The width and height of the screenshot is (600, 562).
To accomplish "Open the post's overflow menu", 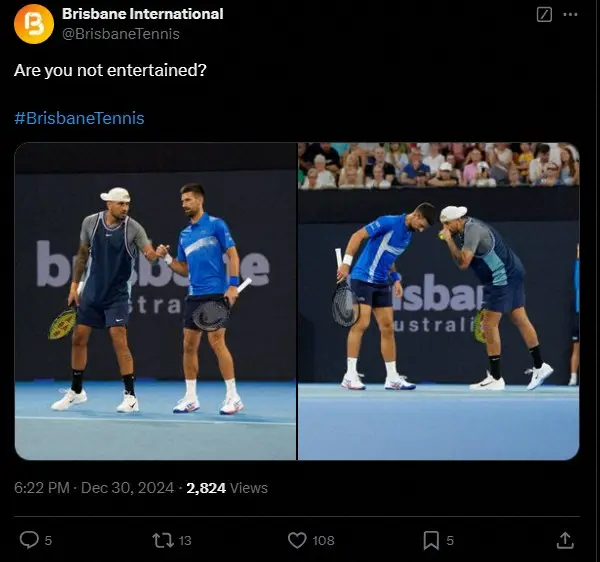I will click(x=571, y=14).
